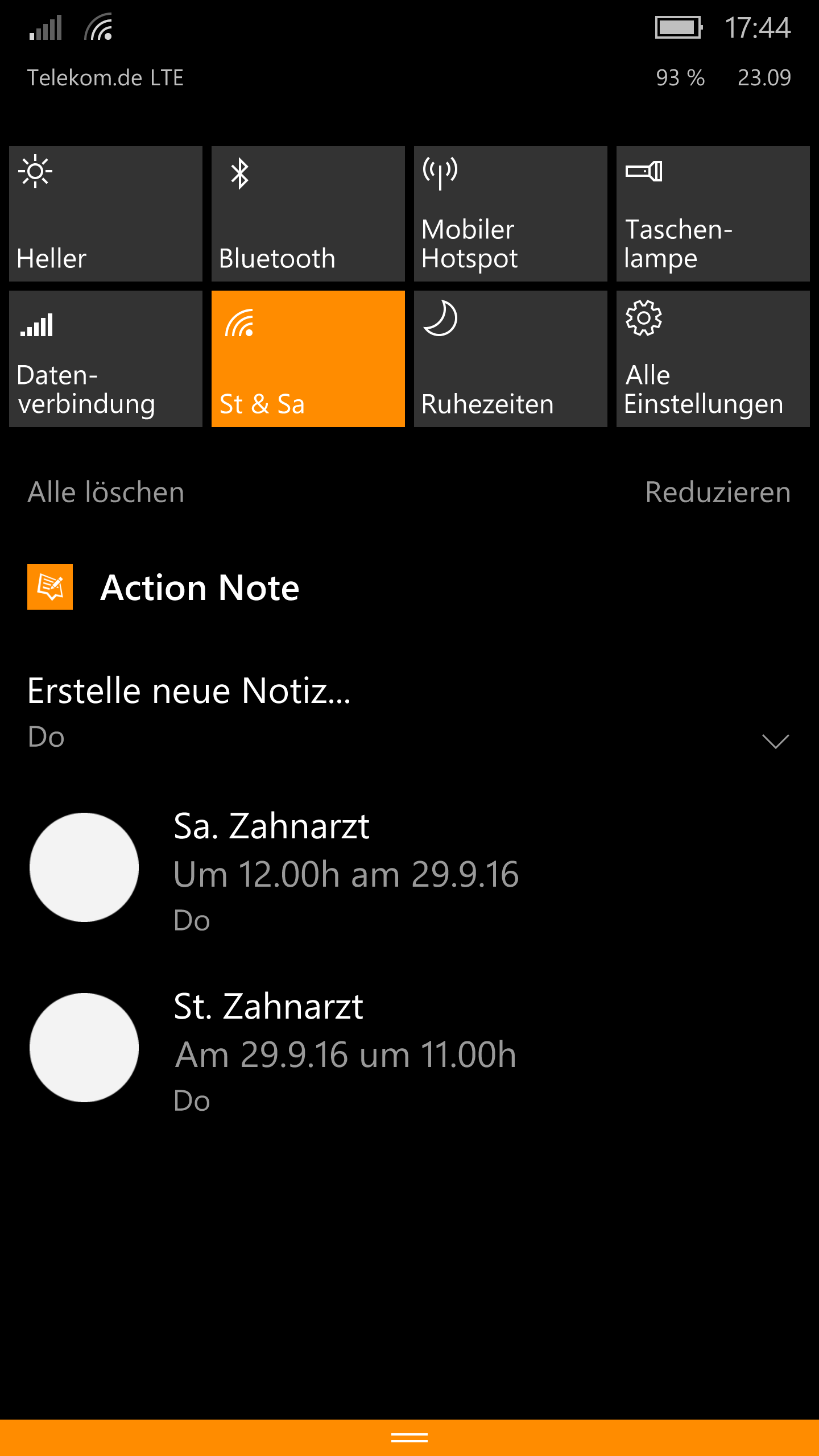This screenshot has width=819, height=1456.
Task: Turn on Bluetooth
Action: point(308,214)
